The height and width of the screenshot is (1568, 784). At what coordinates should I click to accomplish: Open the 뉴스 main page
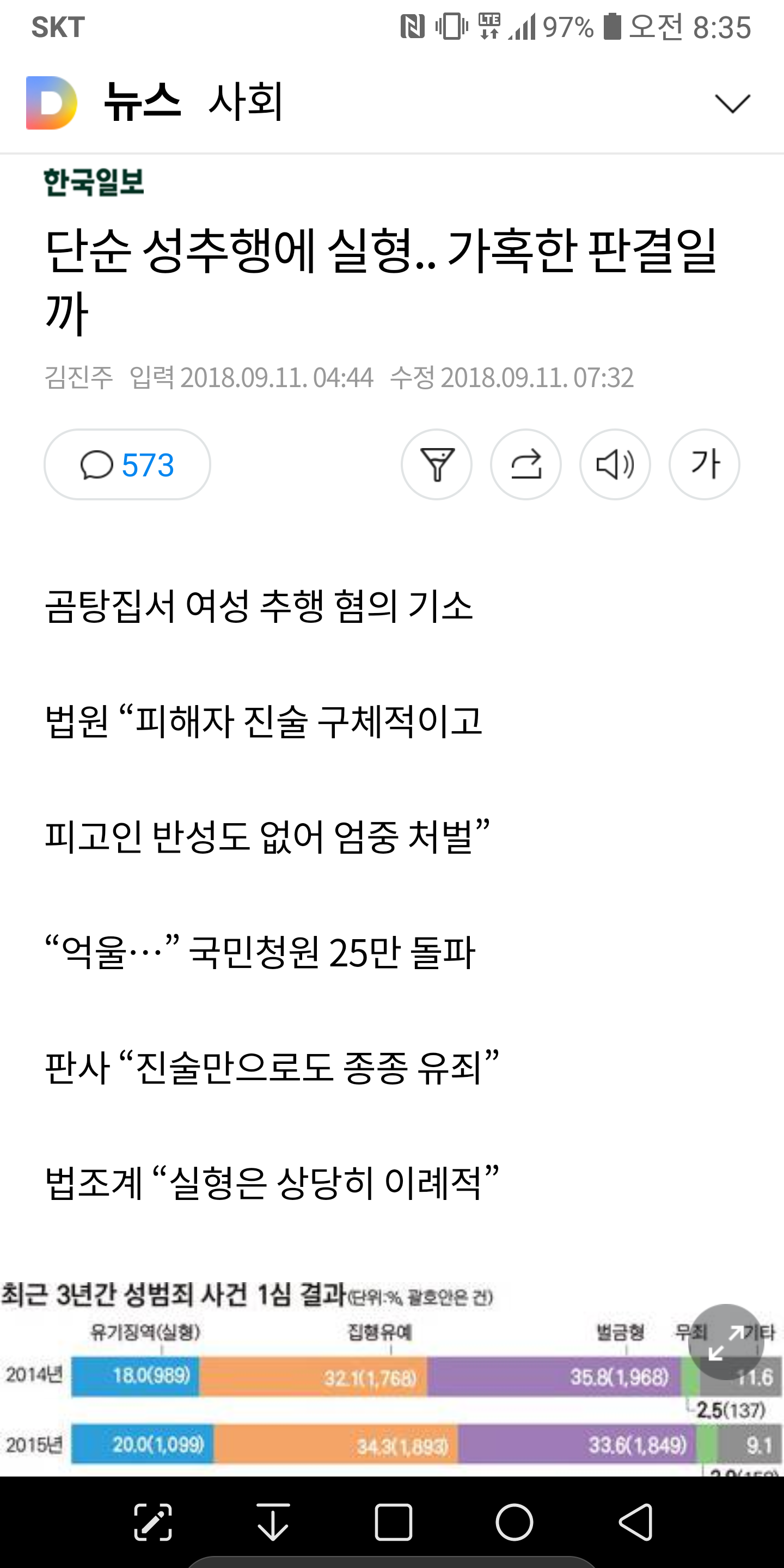tap(143, 102)
